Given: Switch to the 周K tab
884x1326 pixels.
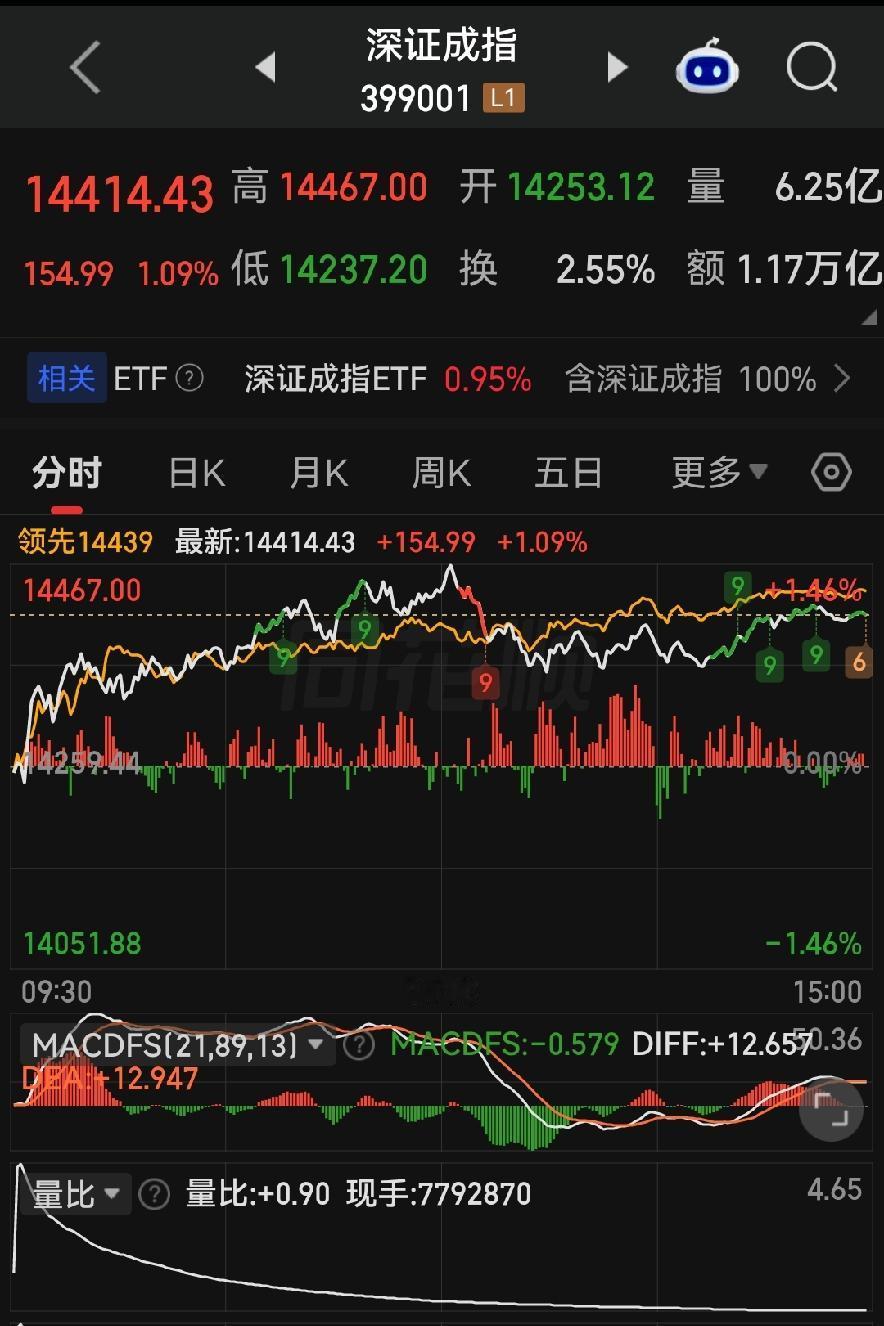Looking at the screenshot, I should pyautogui.click(x=442, y=472).
